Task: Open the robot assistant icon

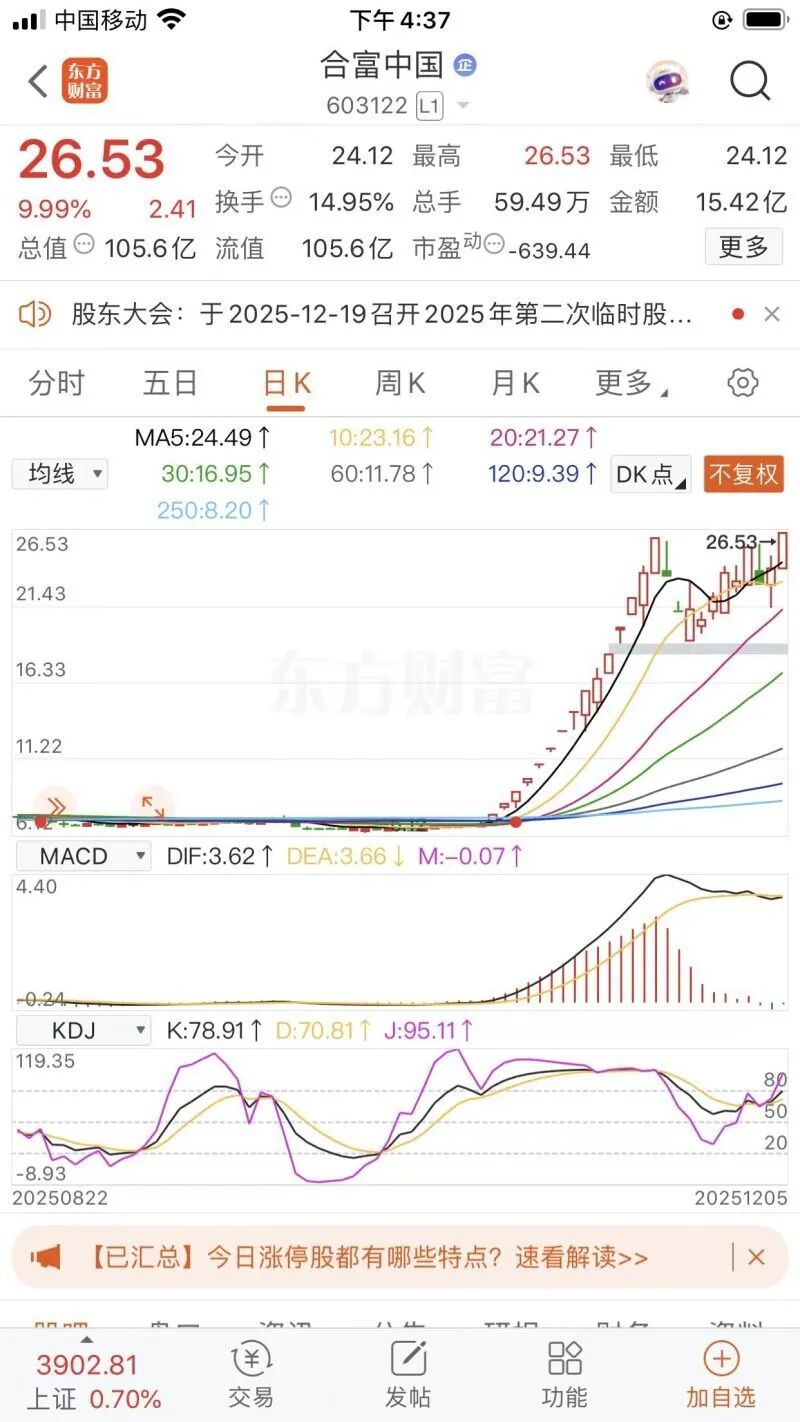Action: pyautogui.click(x=667, y=81)
